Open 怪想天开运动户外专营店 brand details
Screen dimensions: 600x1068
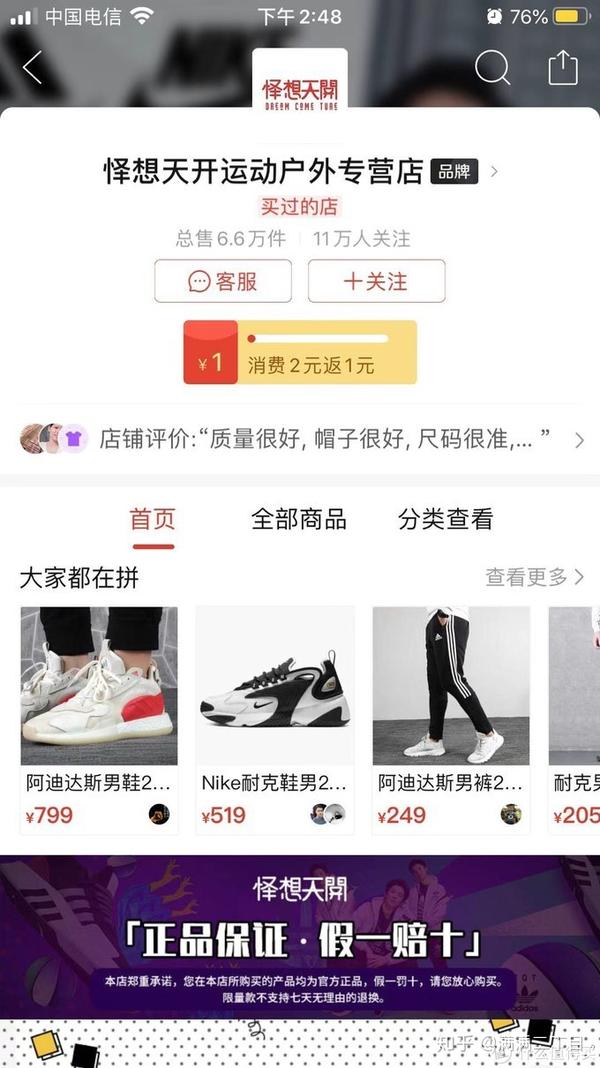coord(300,172)
